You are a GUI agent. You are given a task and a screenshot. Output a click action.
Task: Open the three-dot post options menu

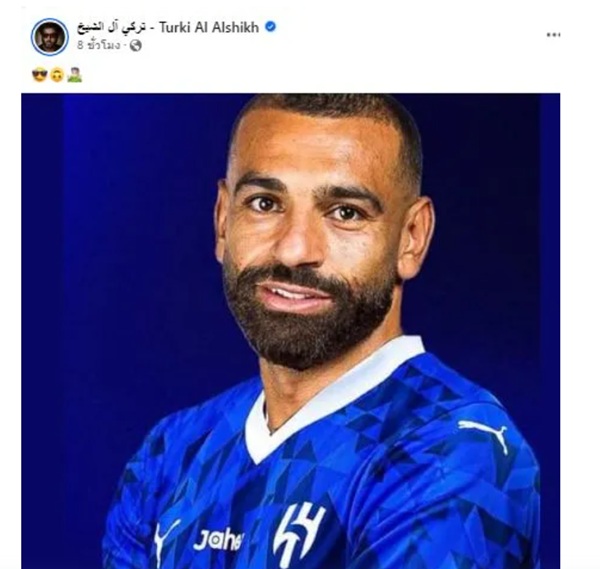click(553, 35)
